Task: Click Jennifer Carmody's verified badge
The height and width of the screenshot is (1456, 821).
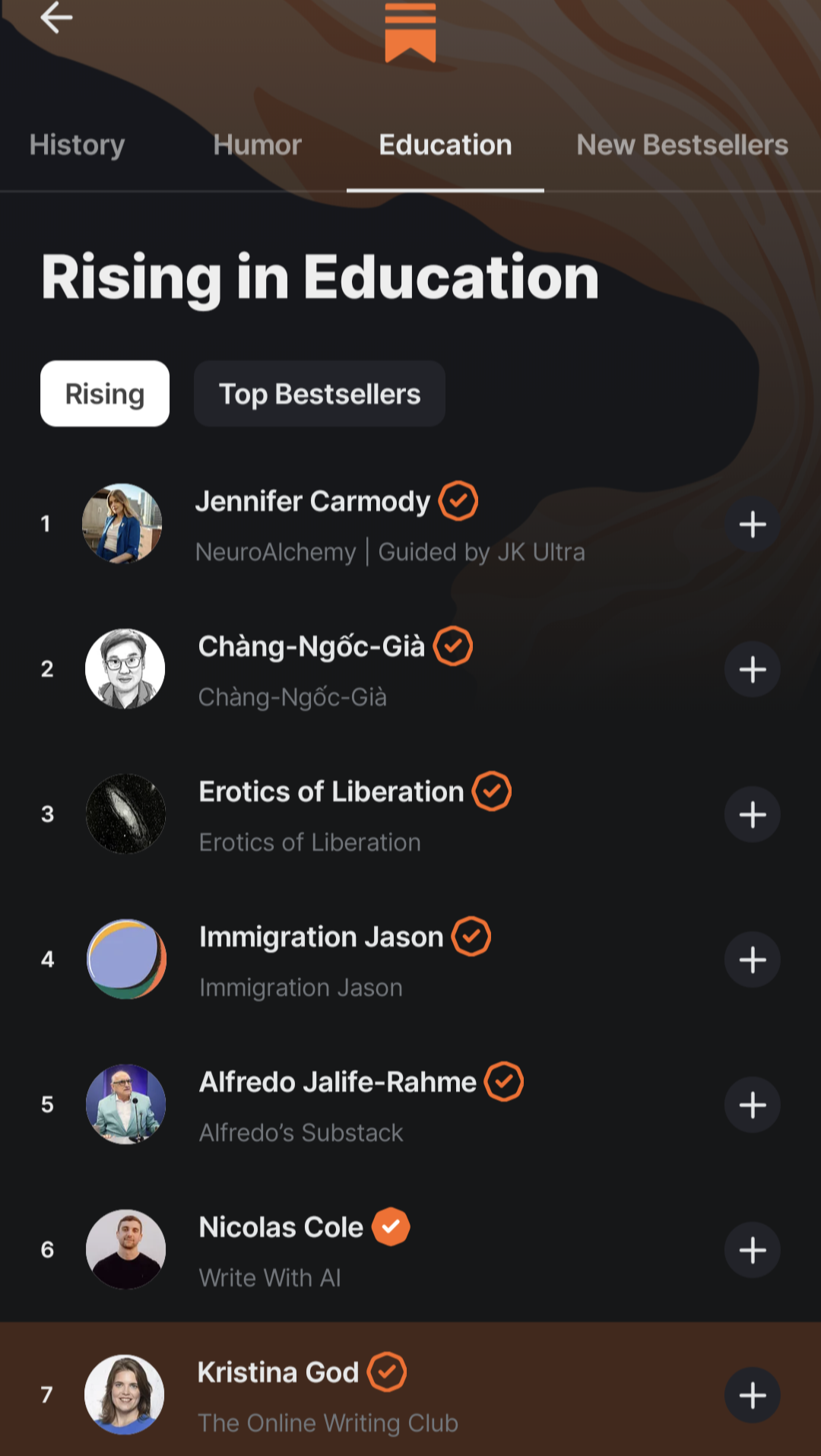Action: [x=458, y=500]
